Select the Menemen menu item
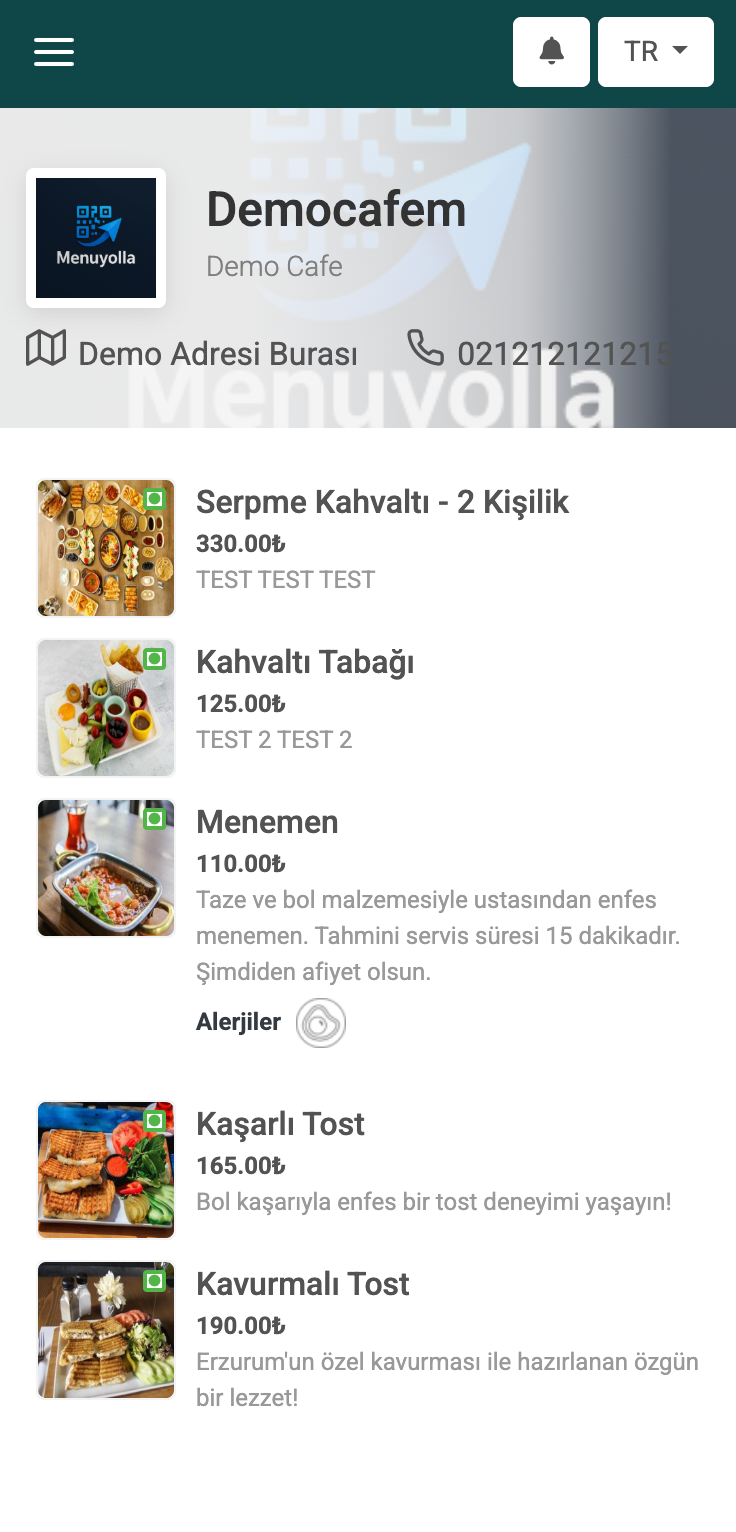The image size is (736, 1532). click(267, 822)
